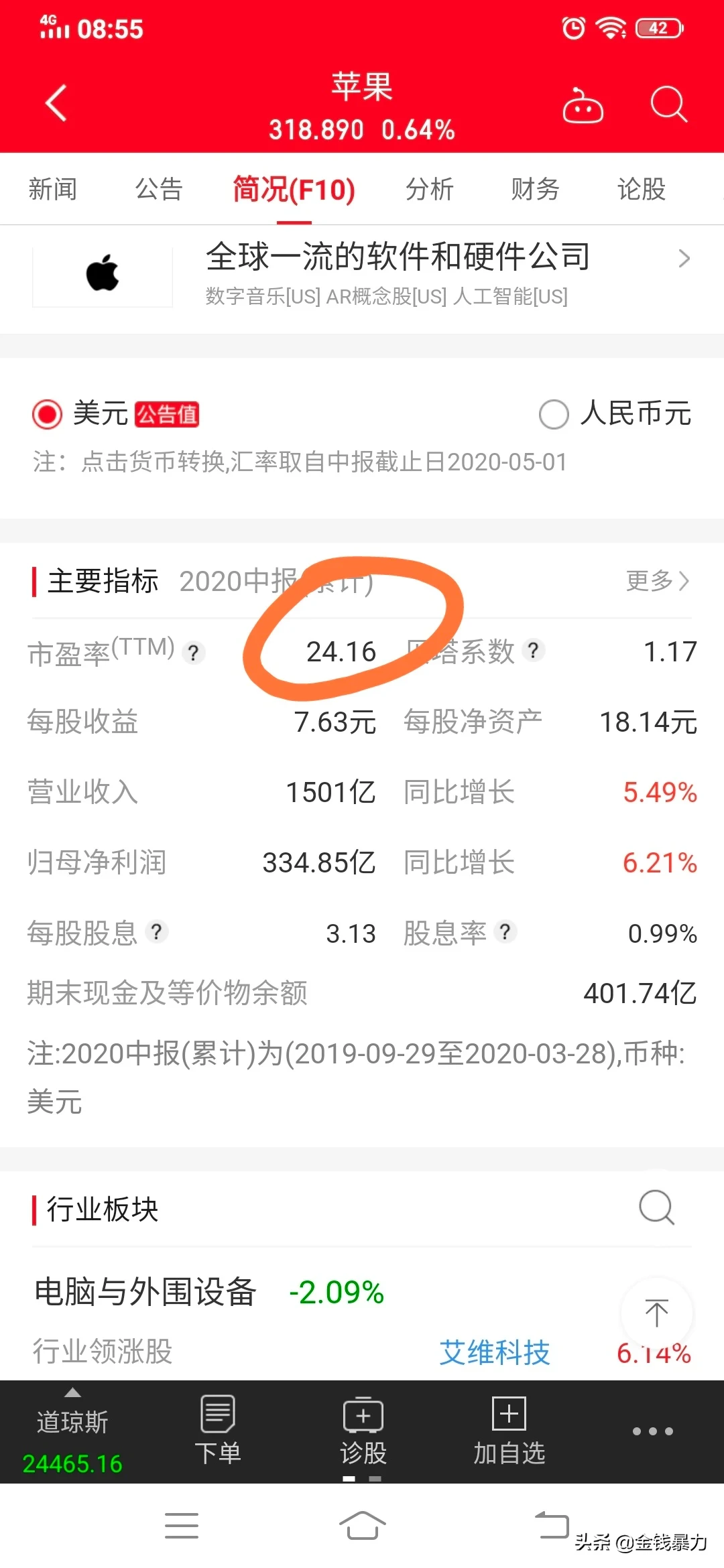Switch to the 分析 tab

[x=429, y=190]
